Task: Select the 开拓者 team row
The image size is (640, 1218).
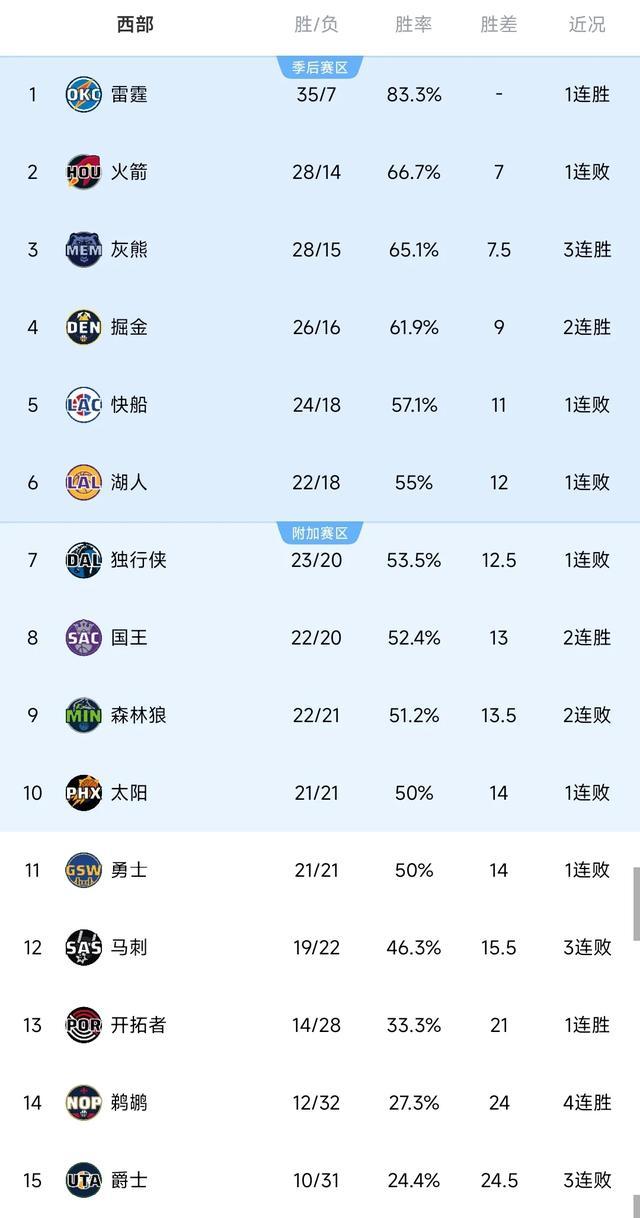Action: point(320,1025)
